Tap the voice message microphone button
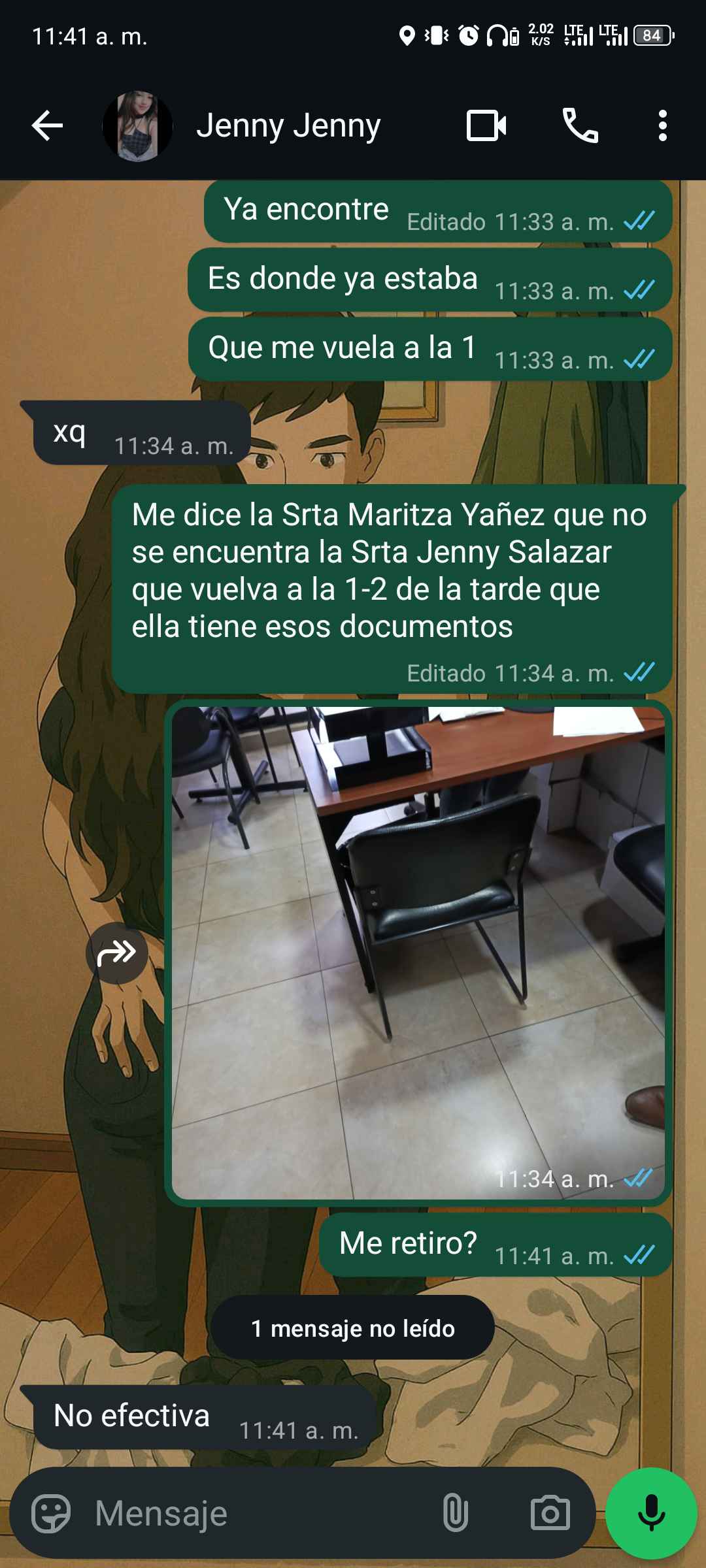 tap(651, 1513)
